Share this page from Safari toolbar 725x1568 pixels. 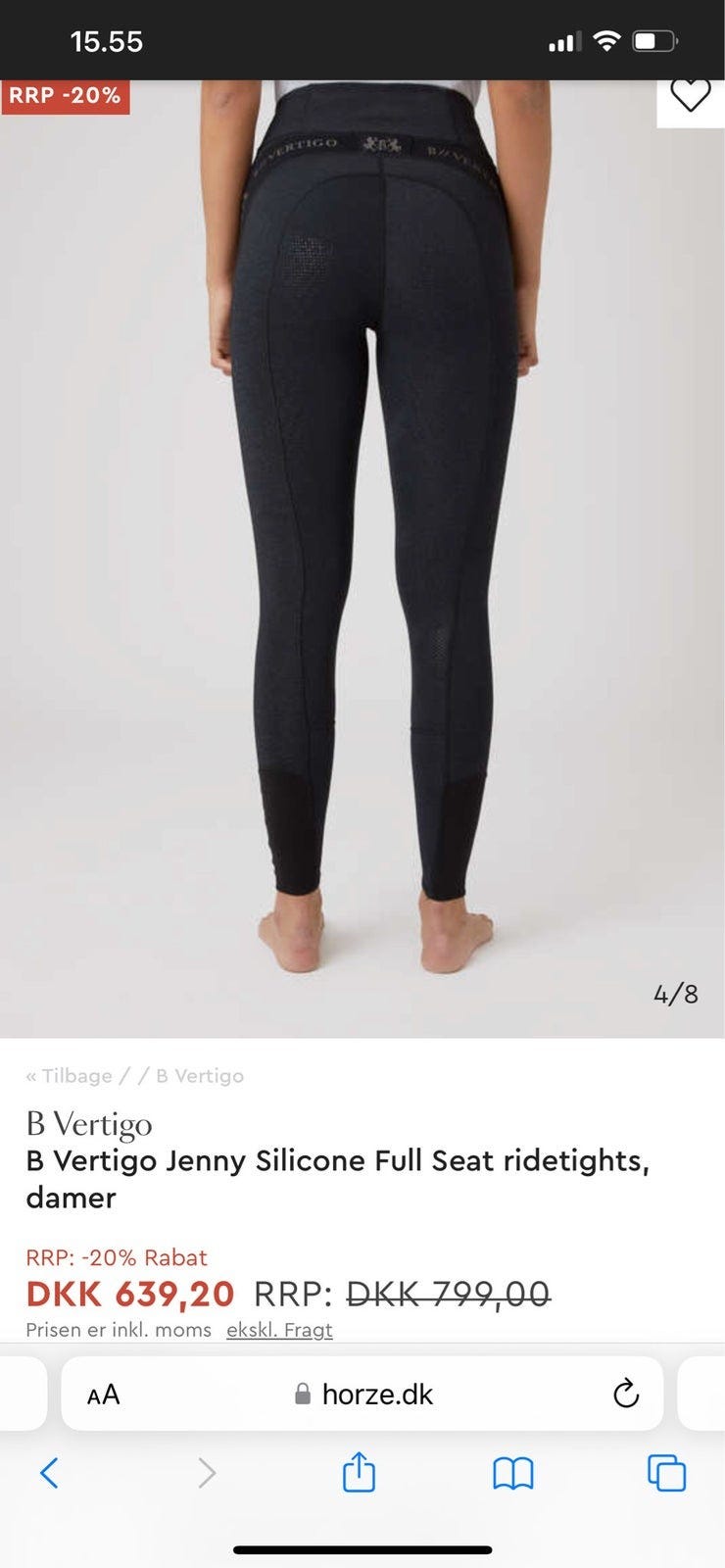click(359, 1472)
